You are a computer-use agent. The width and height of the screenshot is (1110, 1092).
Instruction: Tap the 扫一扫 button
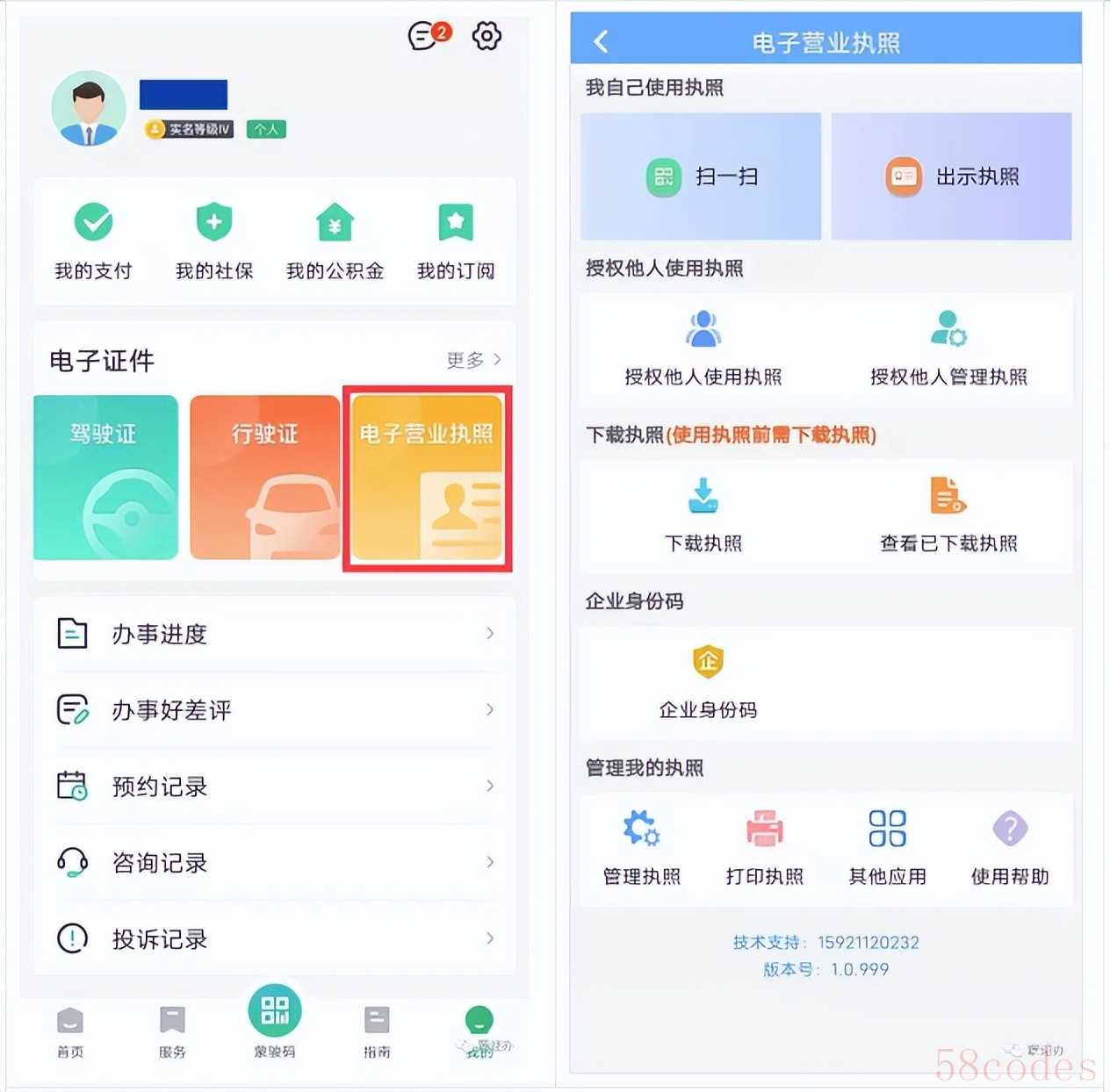(x=701, y=176)
